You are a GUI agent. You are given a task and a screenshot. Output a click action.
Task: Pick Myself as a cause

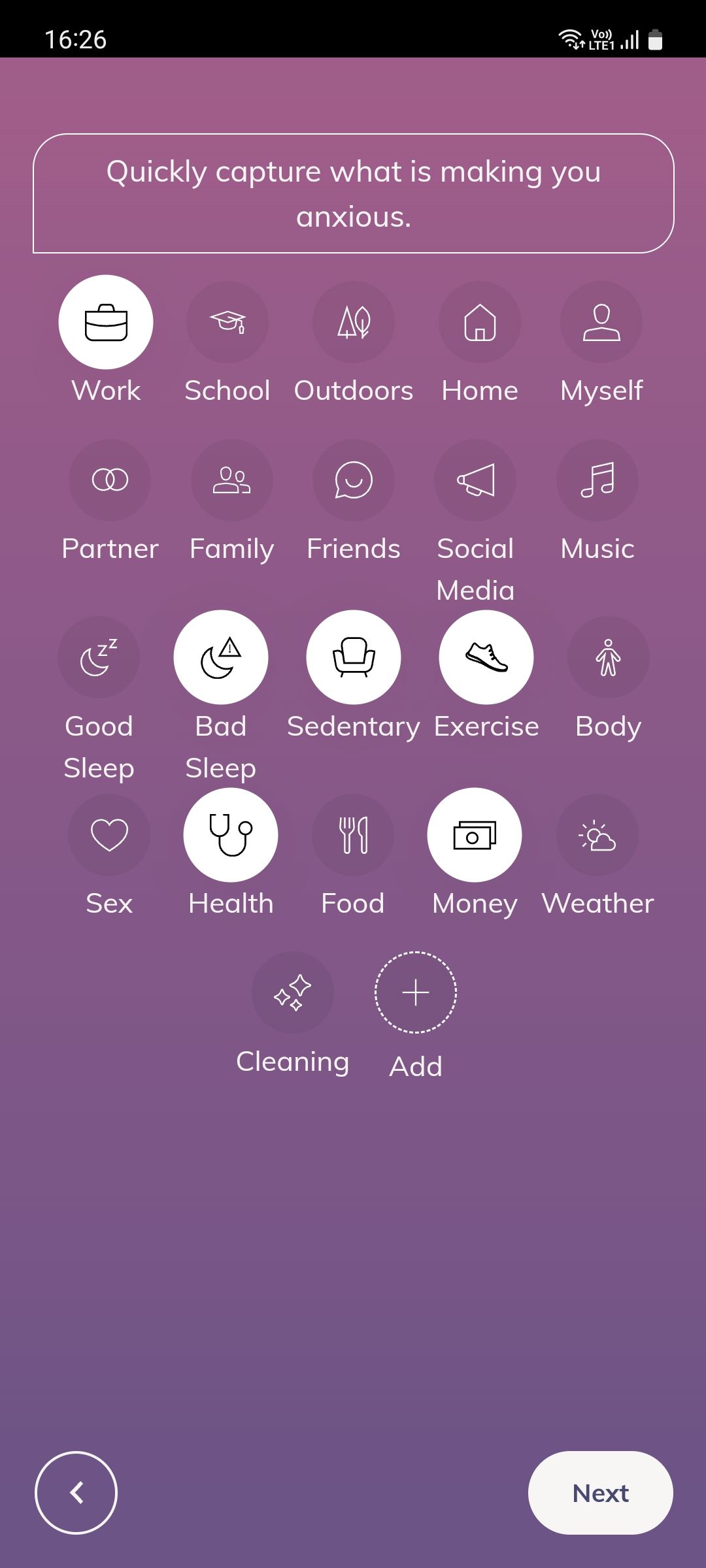[x=601, y=322]
